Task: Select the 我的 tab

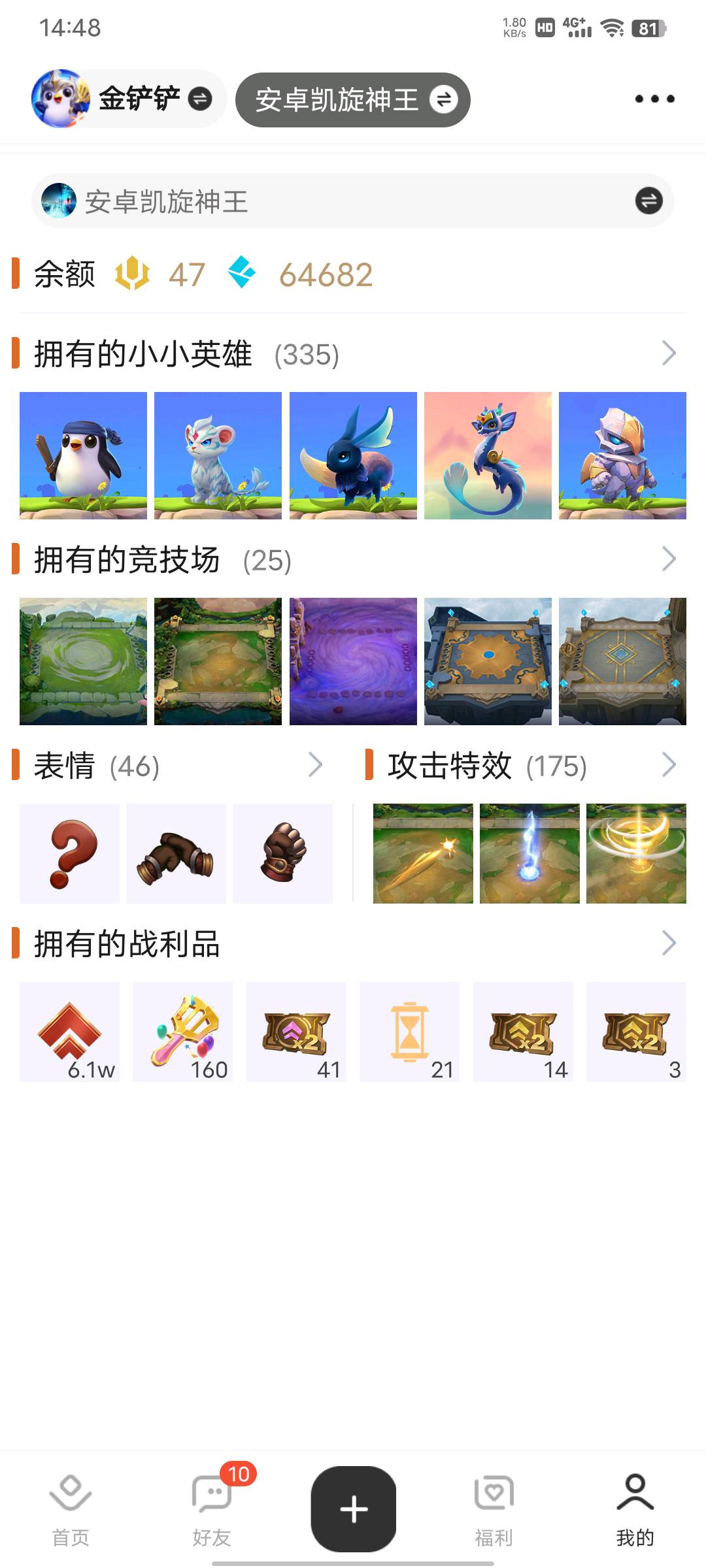Action: click(x=635, y=1511)
